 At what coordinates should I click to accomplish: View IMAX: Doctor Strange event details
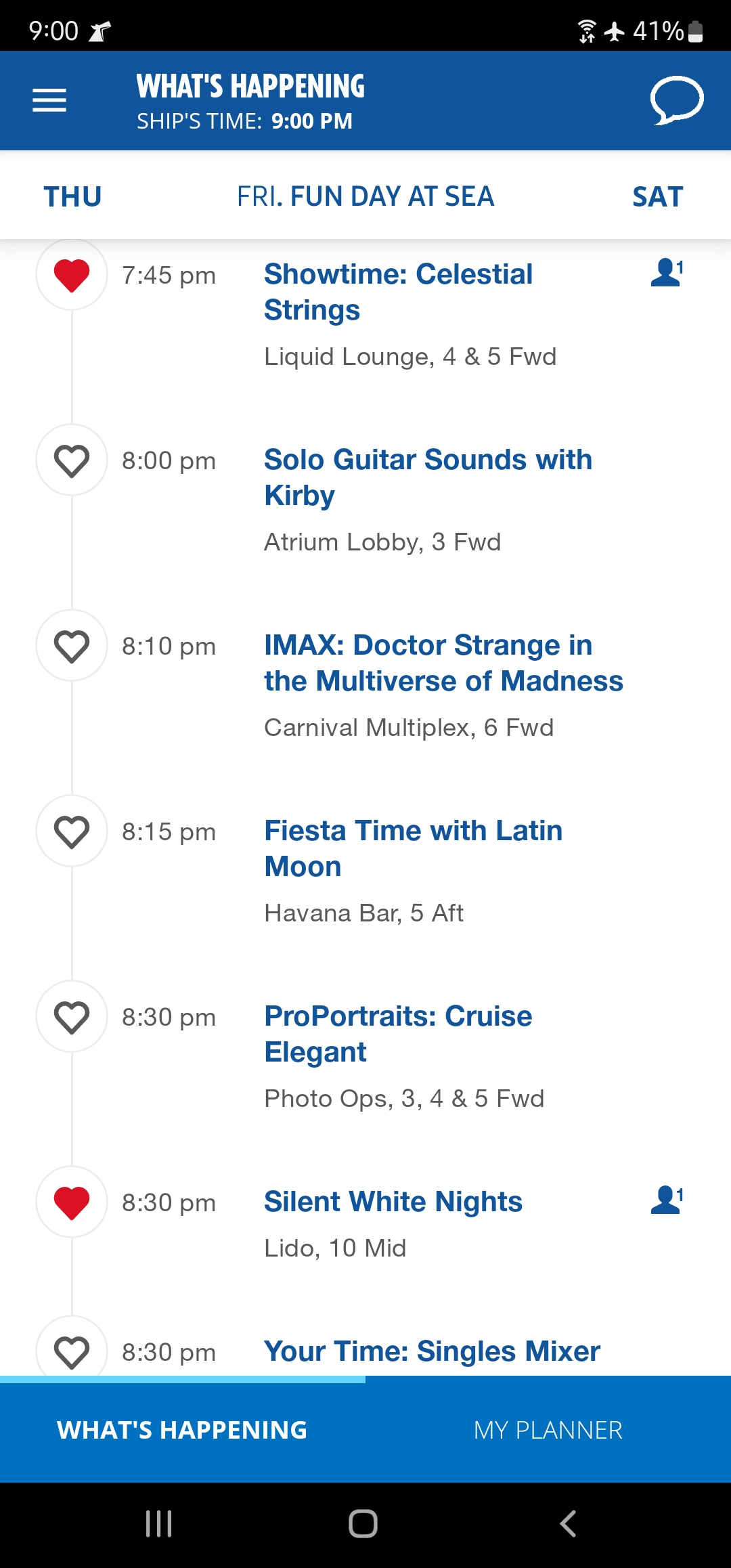pyautogui.click(x=443, y=663)
